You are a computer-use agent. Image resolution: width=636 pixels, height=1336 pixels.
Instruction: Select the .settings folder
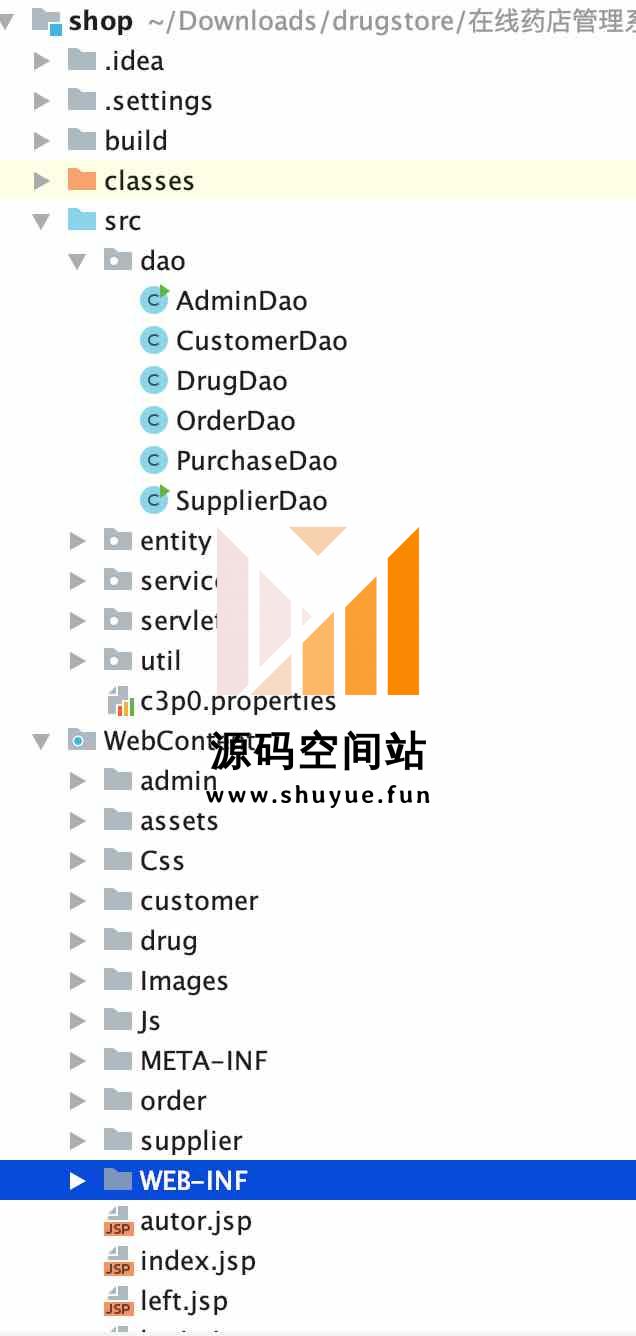(158, 101)
